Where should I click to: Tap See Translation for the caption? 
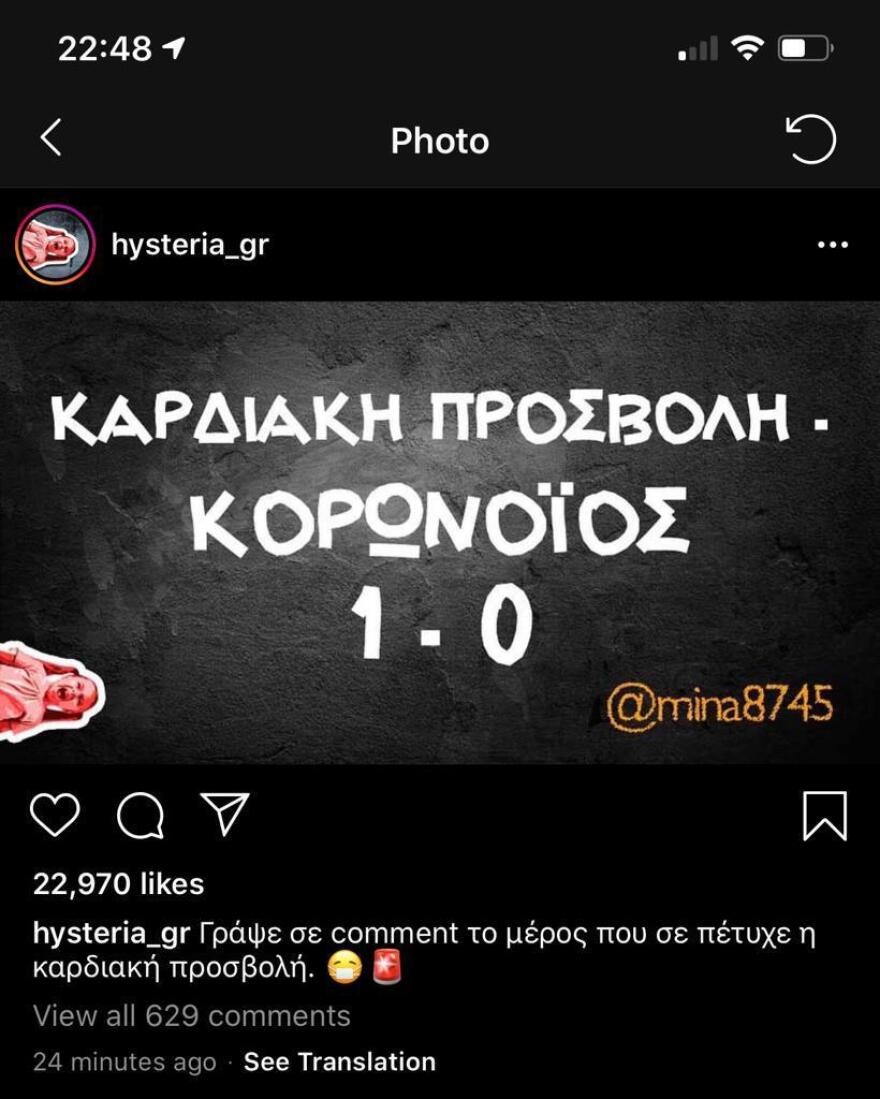click(x=340, y=1062)
